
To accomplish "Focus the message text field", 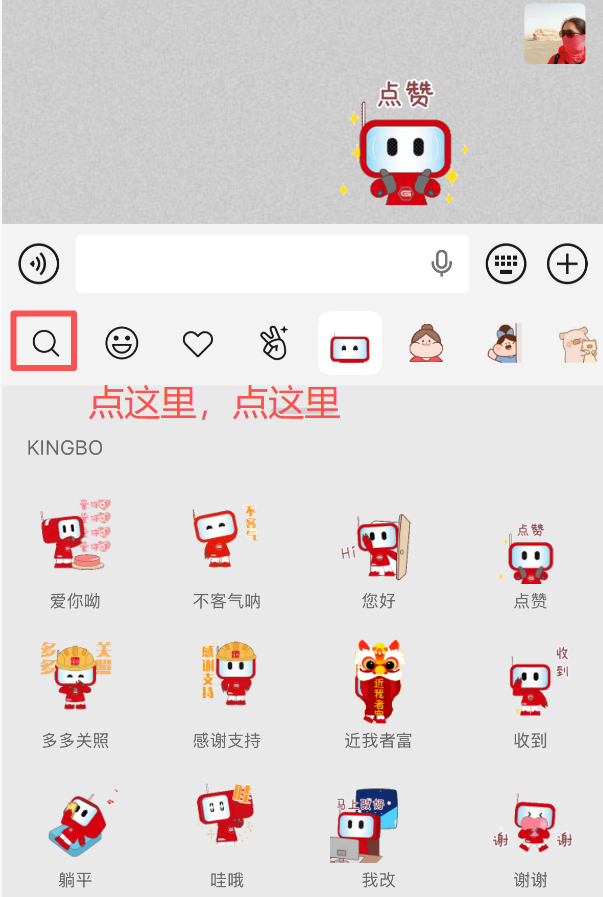I will 250,264.
